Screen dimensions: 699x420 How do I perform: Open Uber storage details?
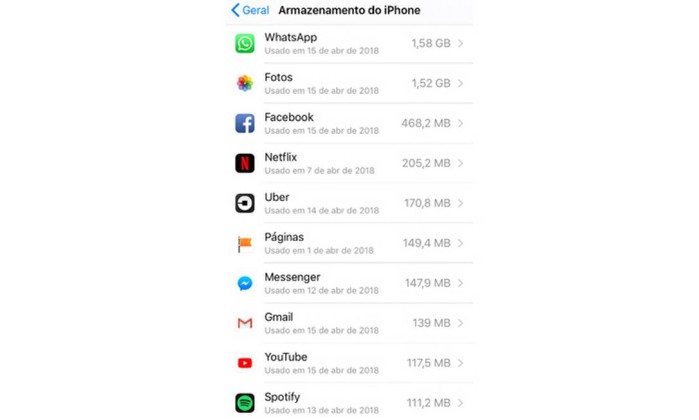tap(350, 204)
